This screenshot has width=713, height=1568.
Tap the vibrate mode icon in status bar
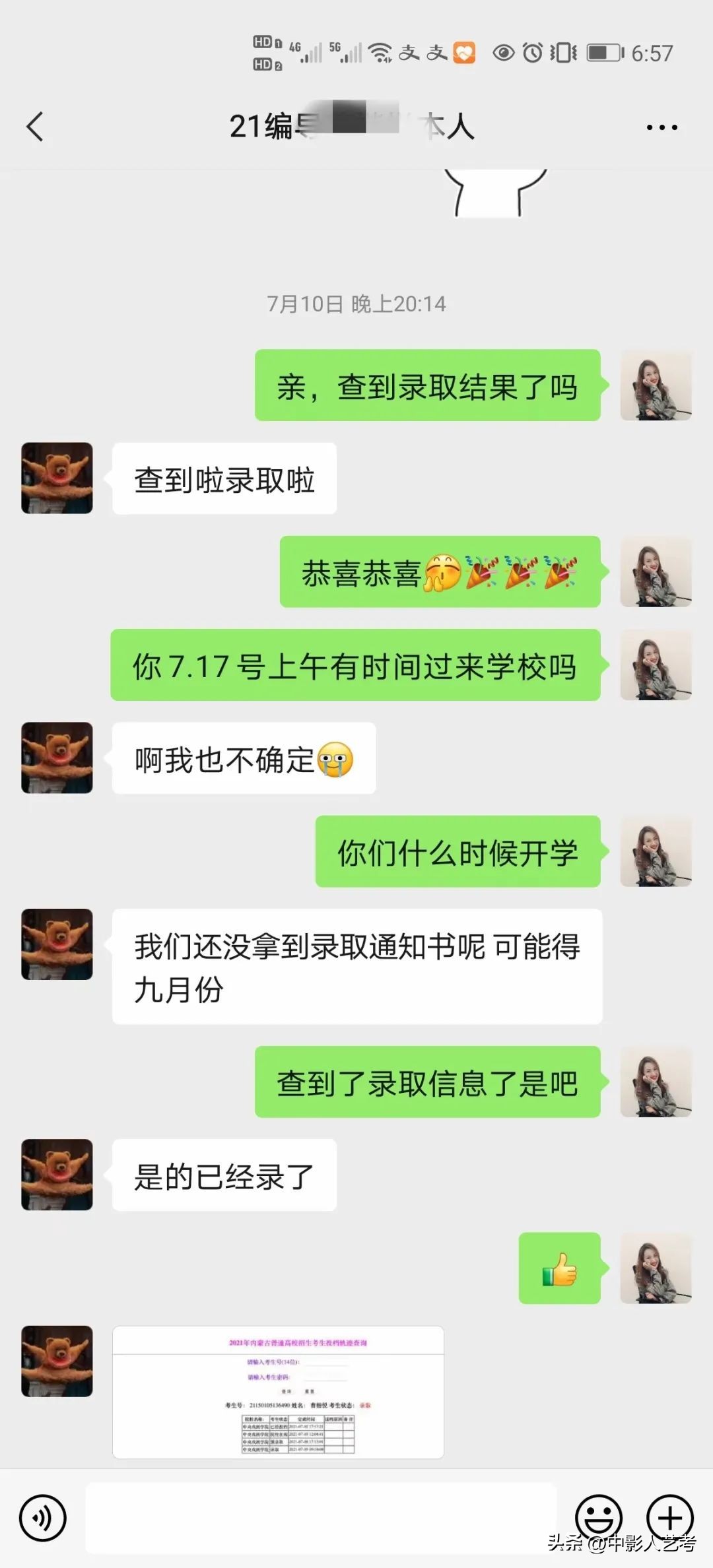coord(564,51)
